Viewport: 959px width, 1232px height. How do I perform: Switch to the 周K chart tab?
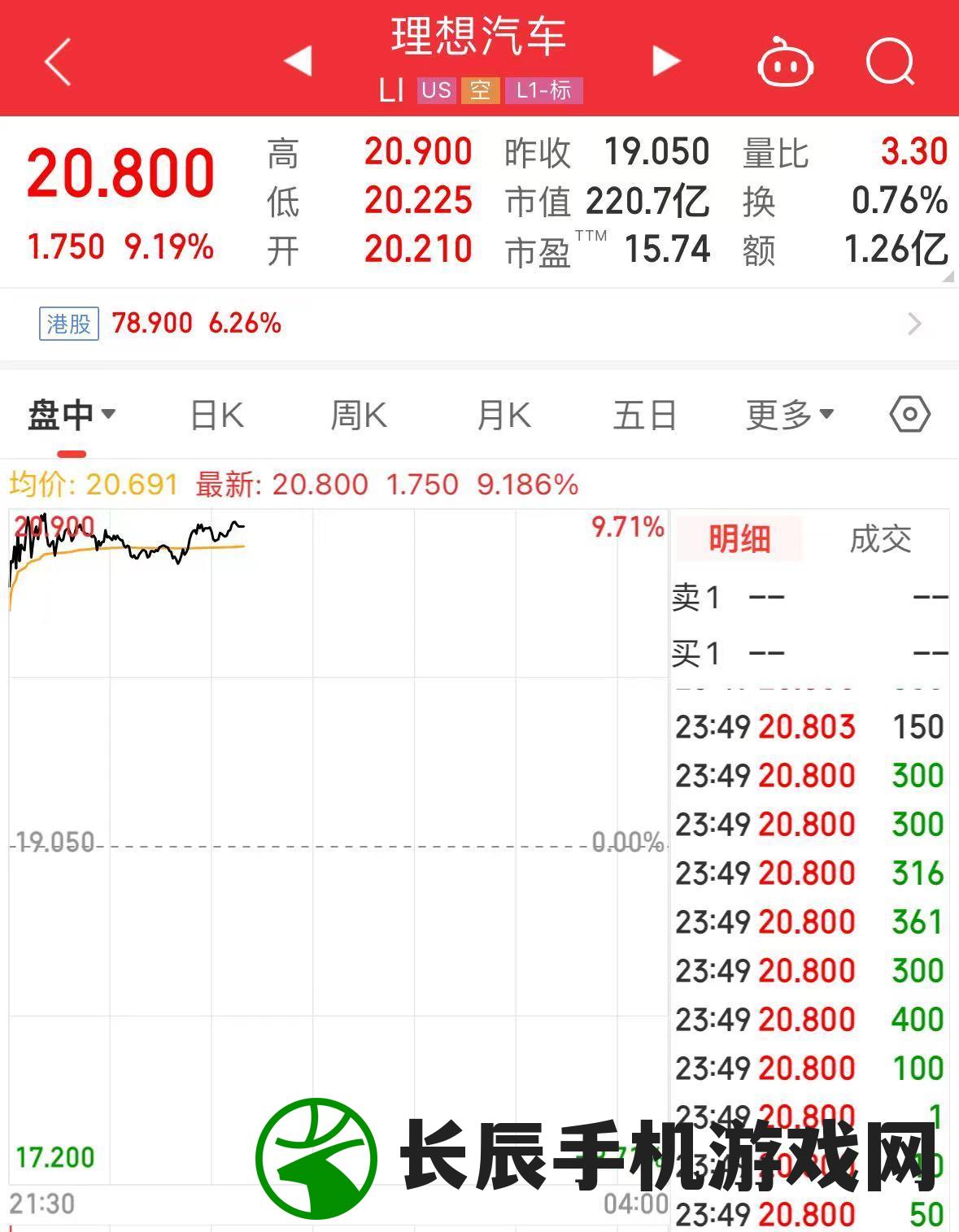pyautogui.click(x=359, y=416)
